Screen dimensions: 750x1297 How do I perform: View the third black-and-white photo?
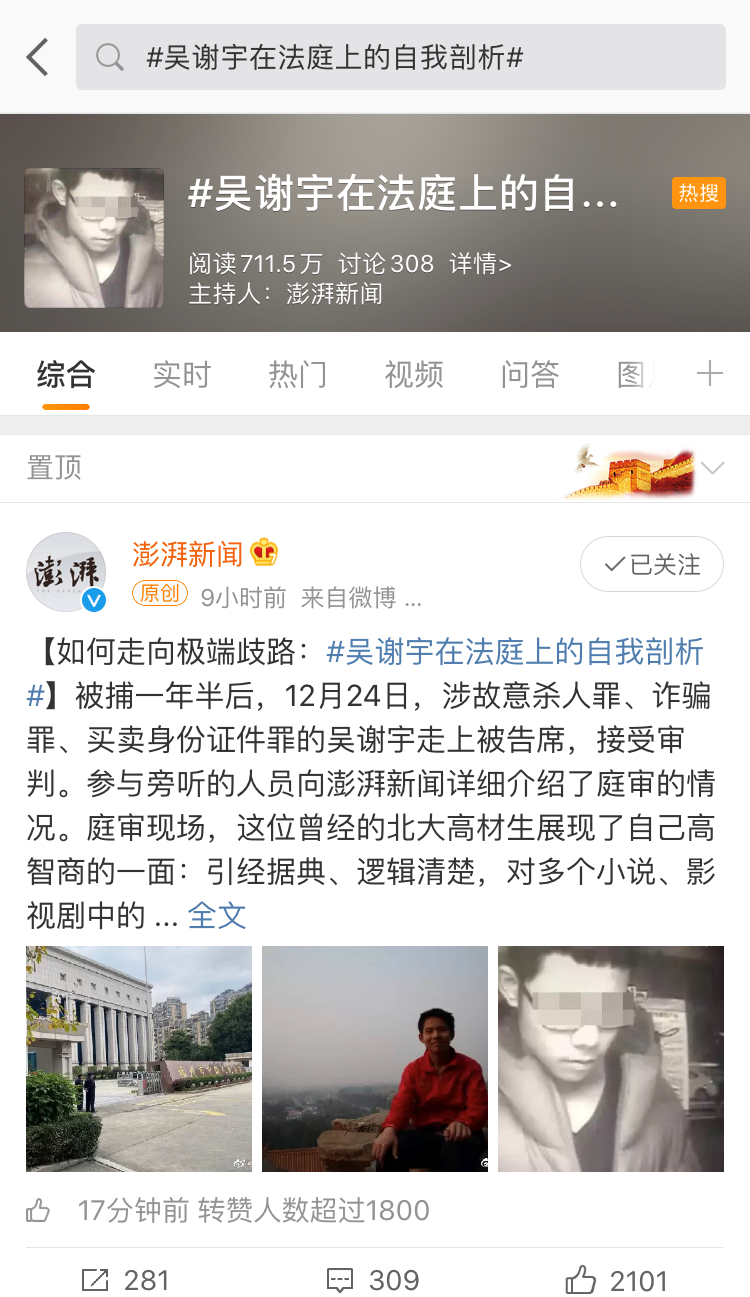(x=611, y=1058)
